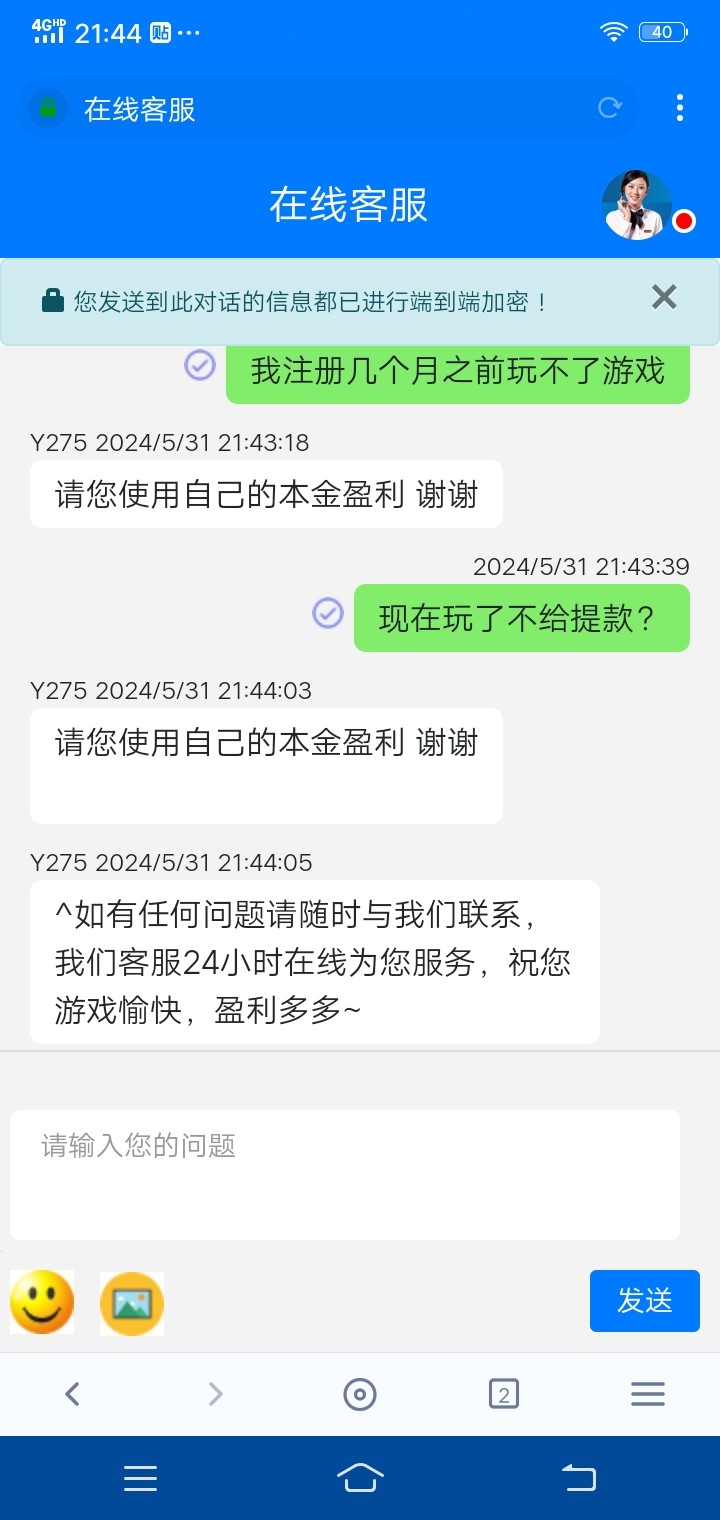Go to the phone's home screen
This screenshot has width=720, height=1520.
click(360, 1478)
